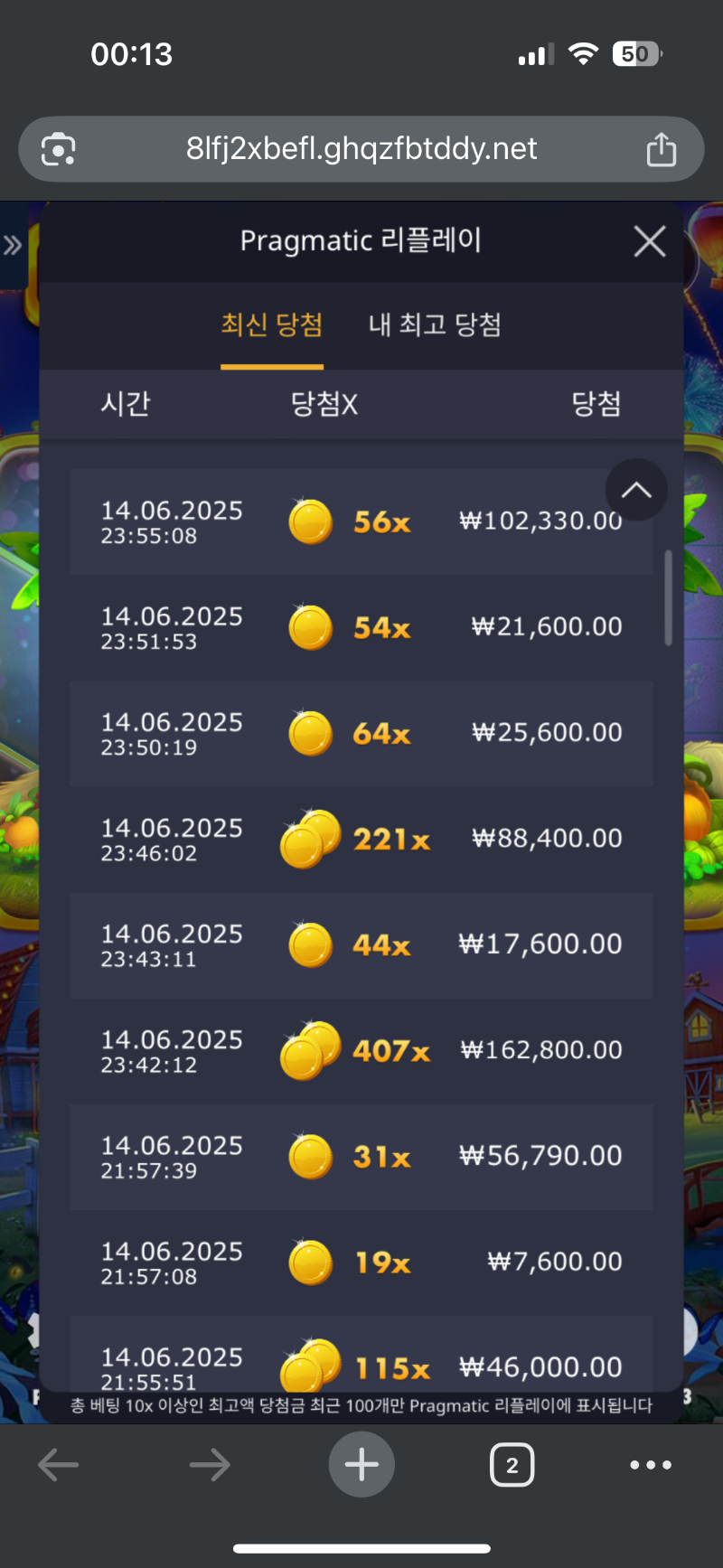Open replay for the 31x win

tap(361, 1156)
